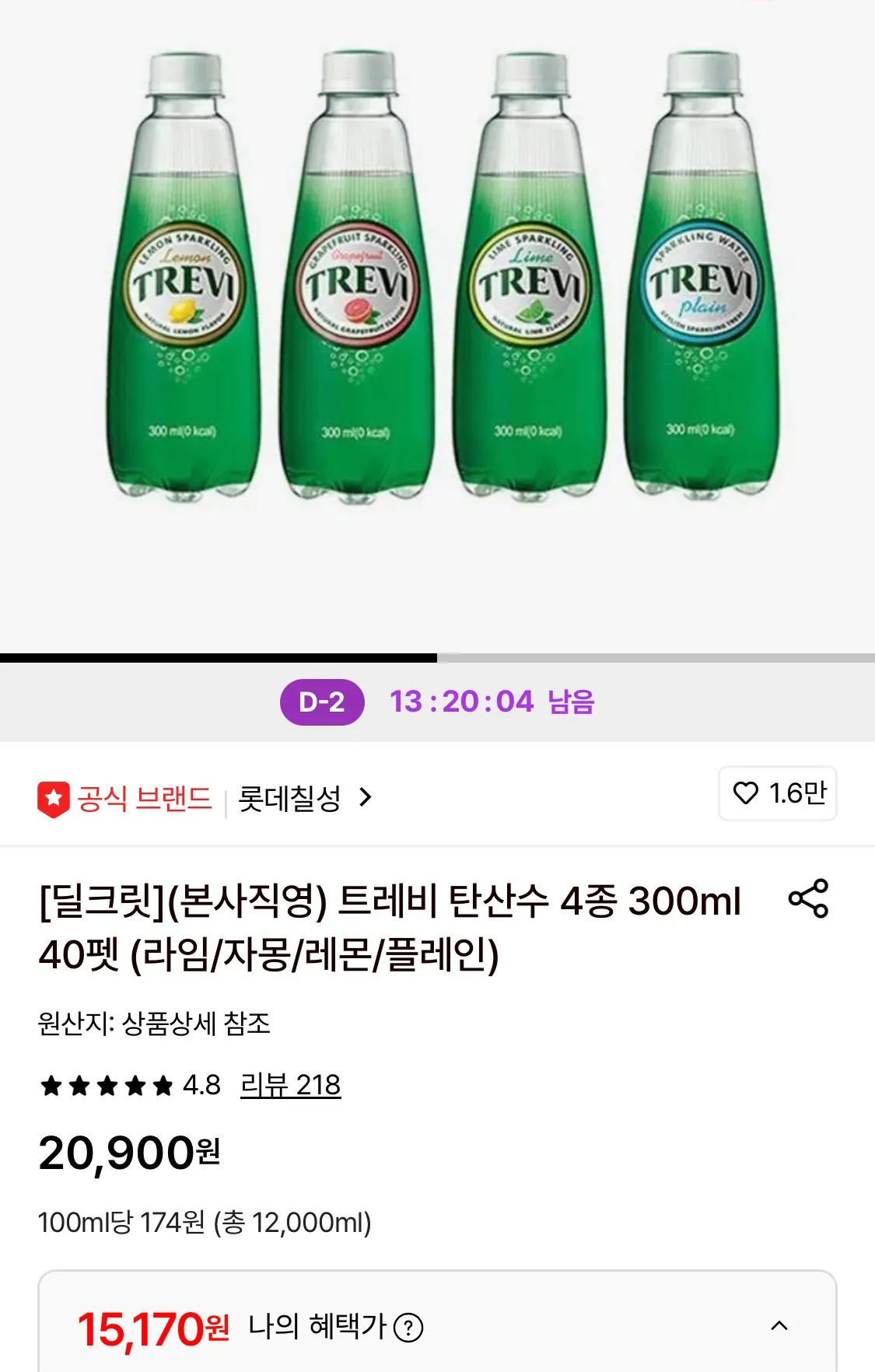This screenshot has height=1372, width=875.
Task: Open the 롯데칠성 brand store
Action: click(x=290, y=795)
